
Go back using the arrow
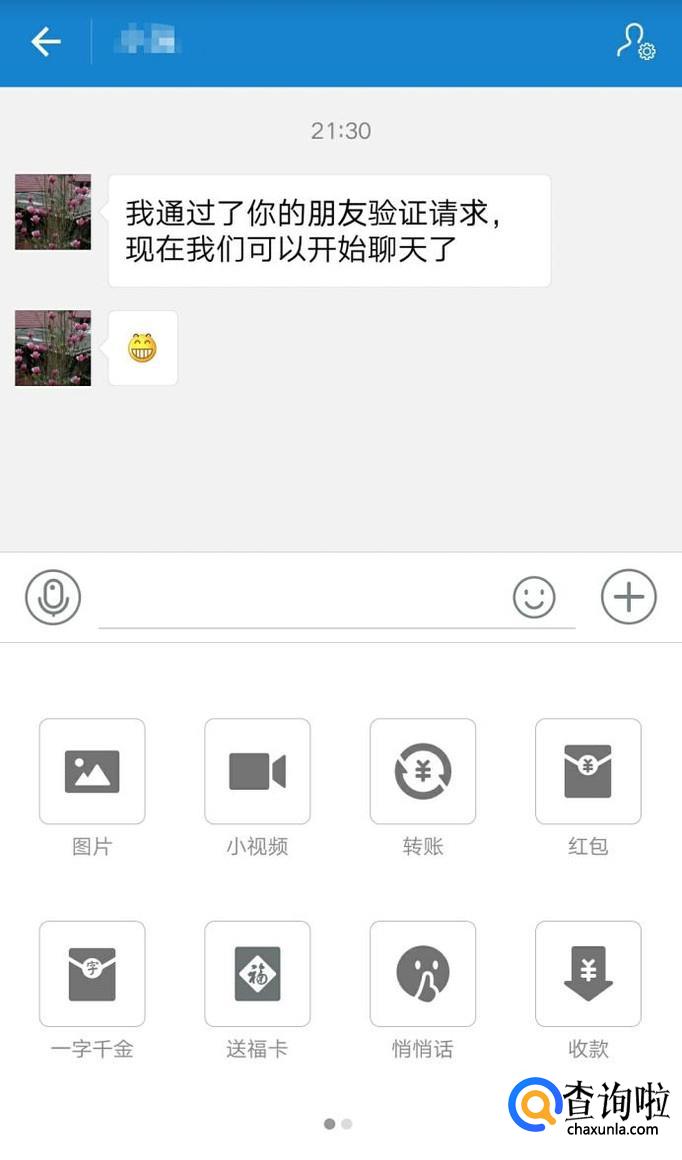tap(46, 42)
